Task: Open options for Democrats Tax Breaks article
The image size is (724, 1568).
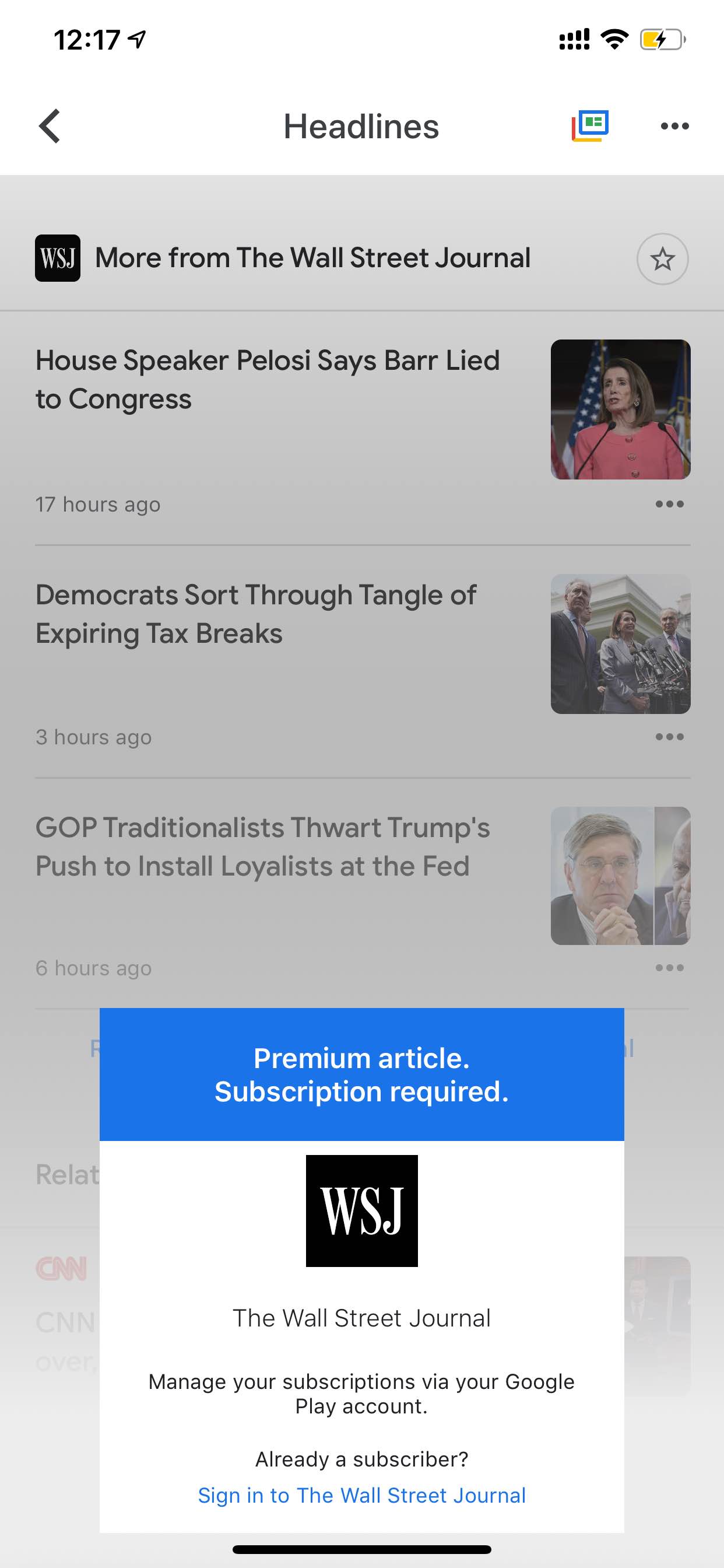Action: coord(669,737)
